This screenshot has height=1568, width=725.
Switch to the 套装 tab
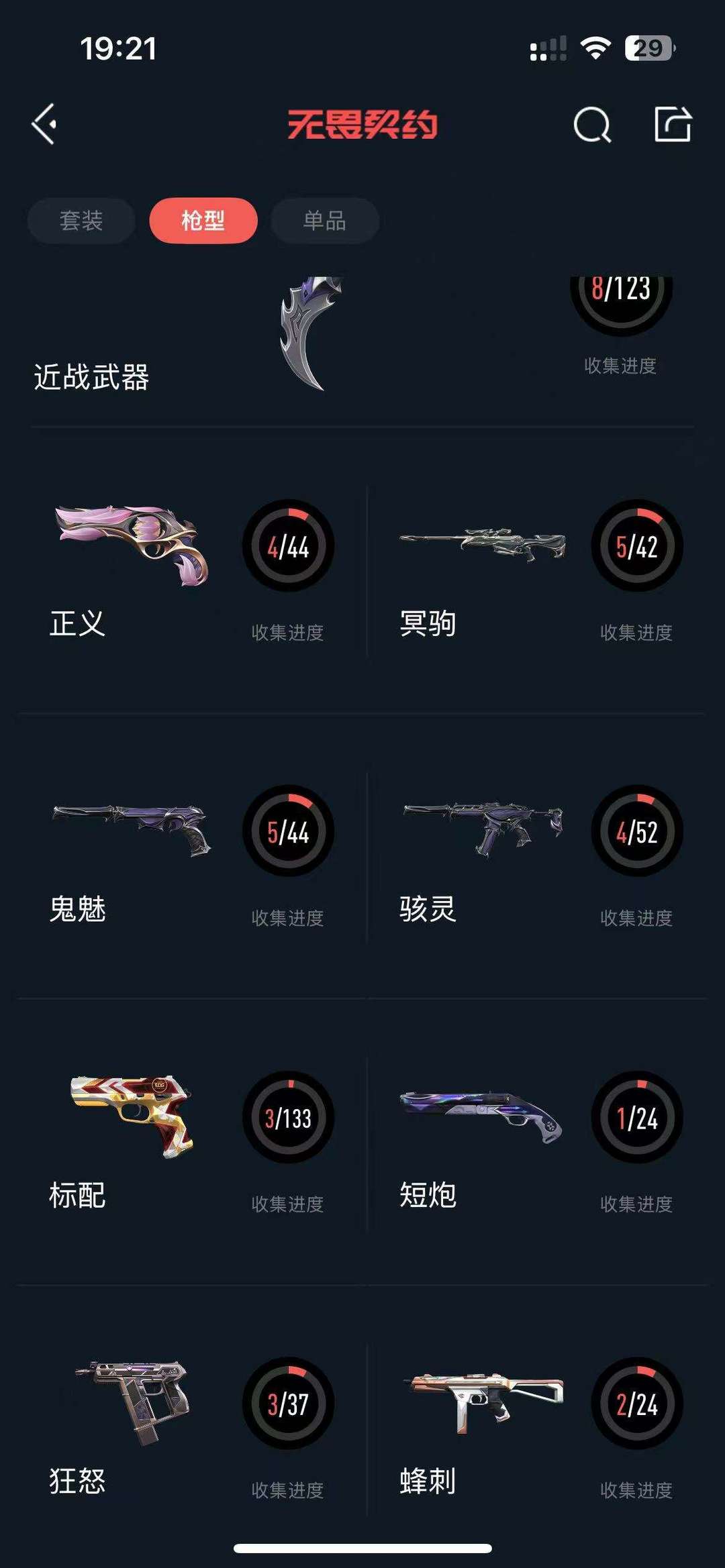81,221
